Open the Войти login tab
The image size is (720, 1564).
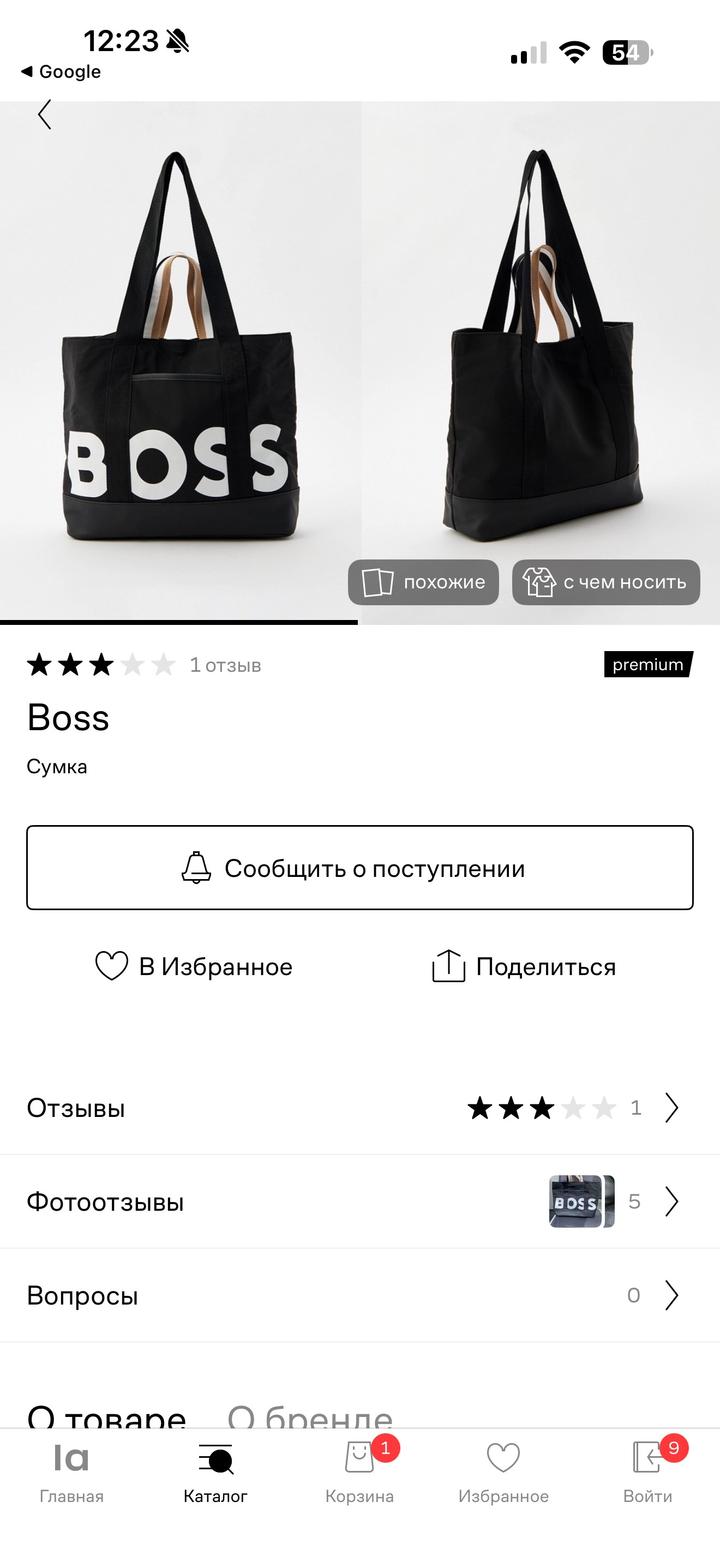point(647,1472)
